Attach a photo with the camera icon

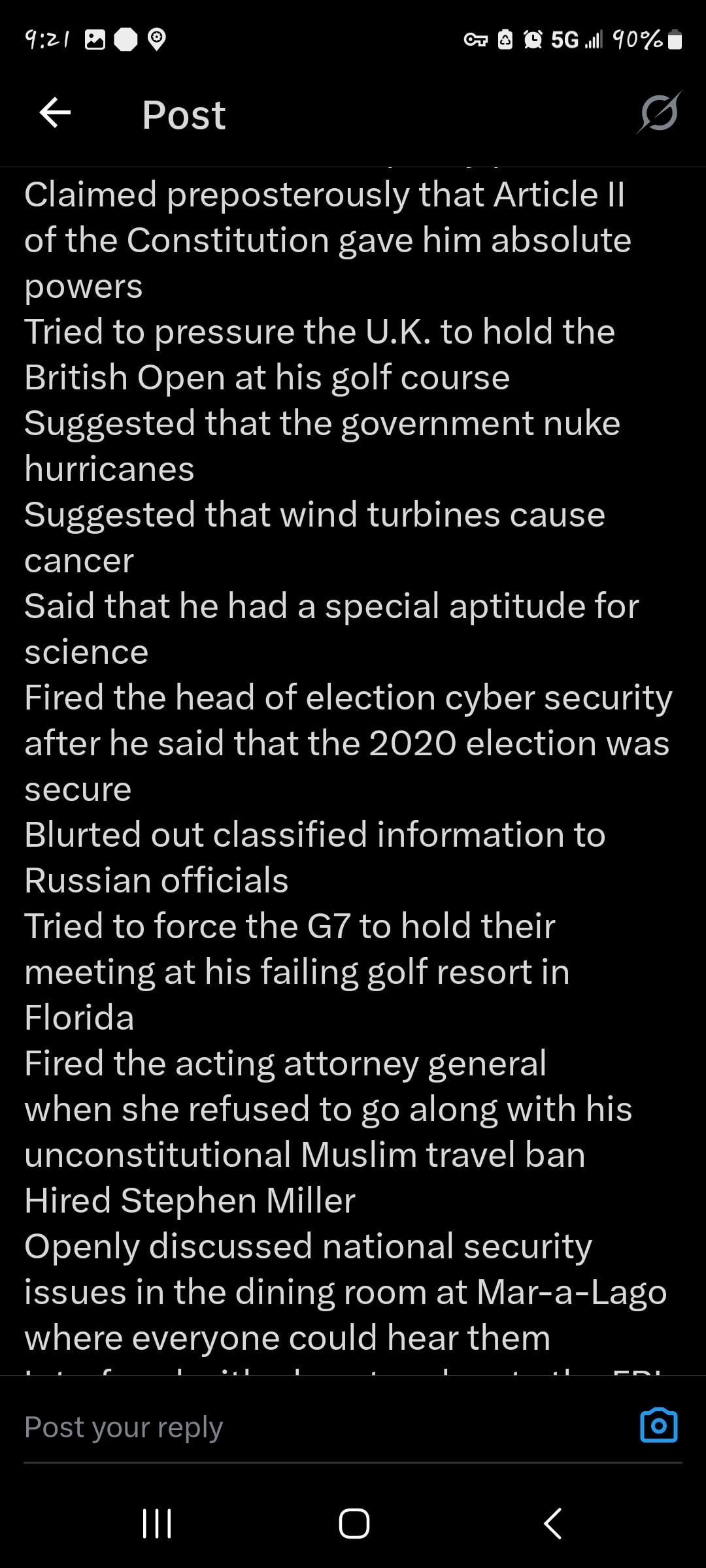(x=658, y=1426)
